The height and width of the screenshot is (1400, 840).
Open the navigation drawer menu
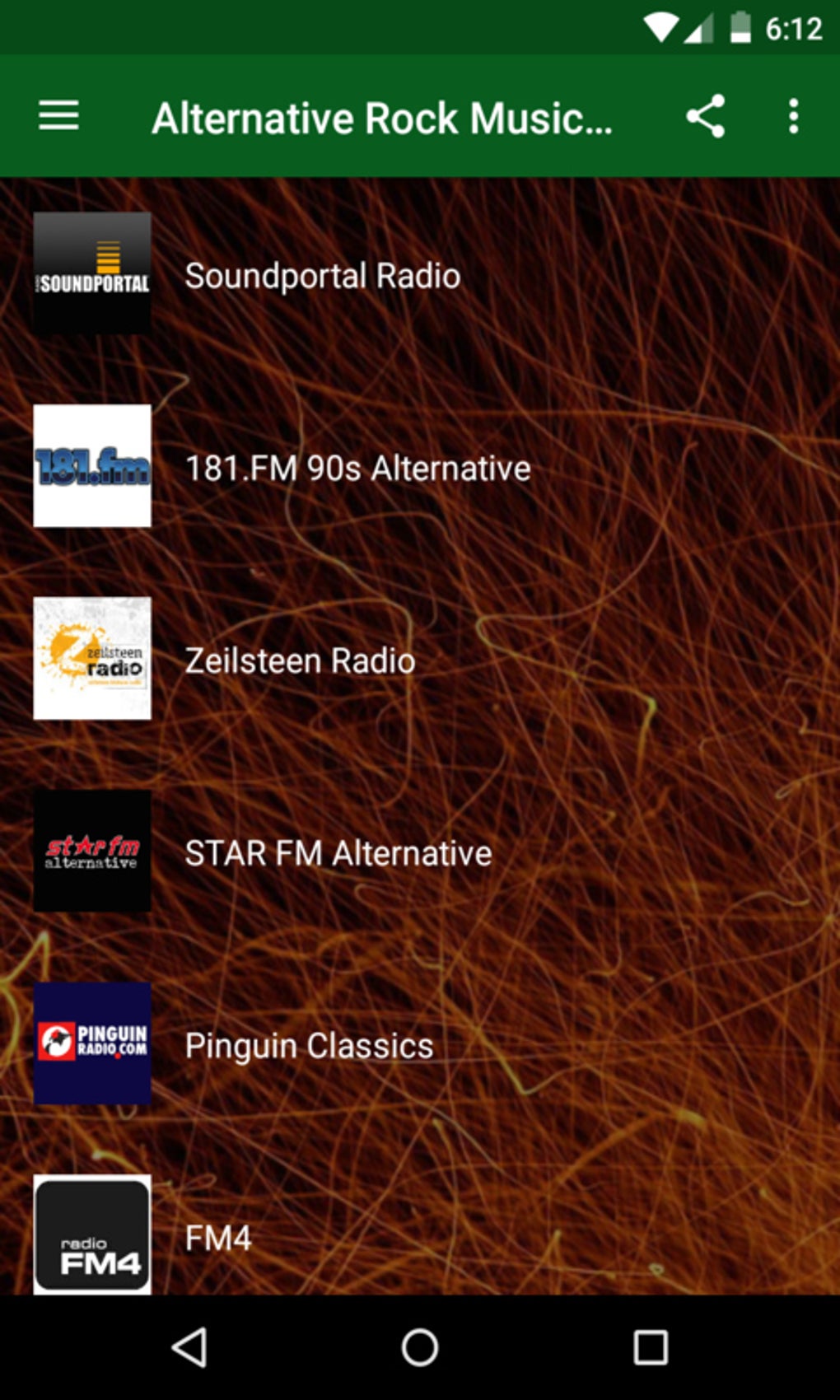coord(58,117)
